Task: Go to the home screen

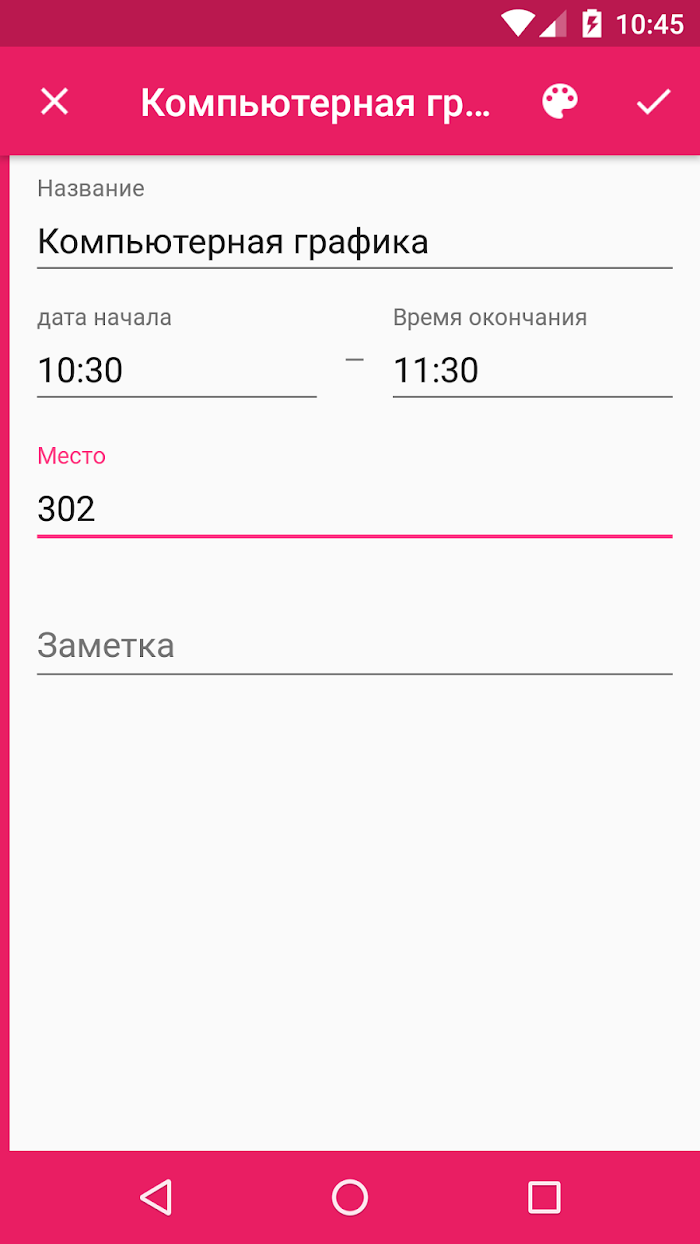Action: point(350,1197)
